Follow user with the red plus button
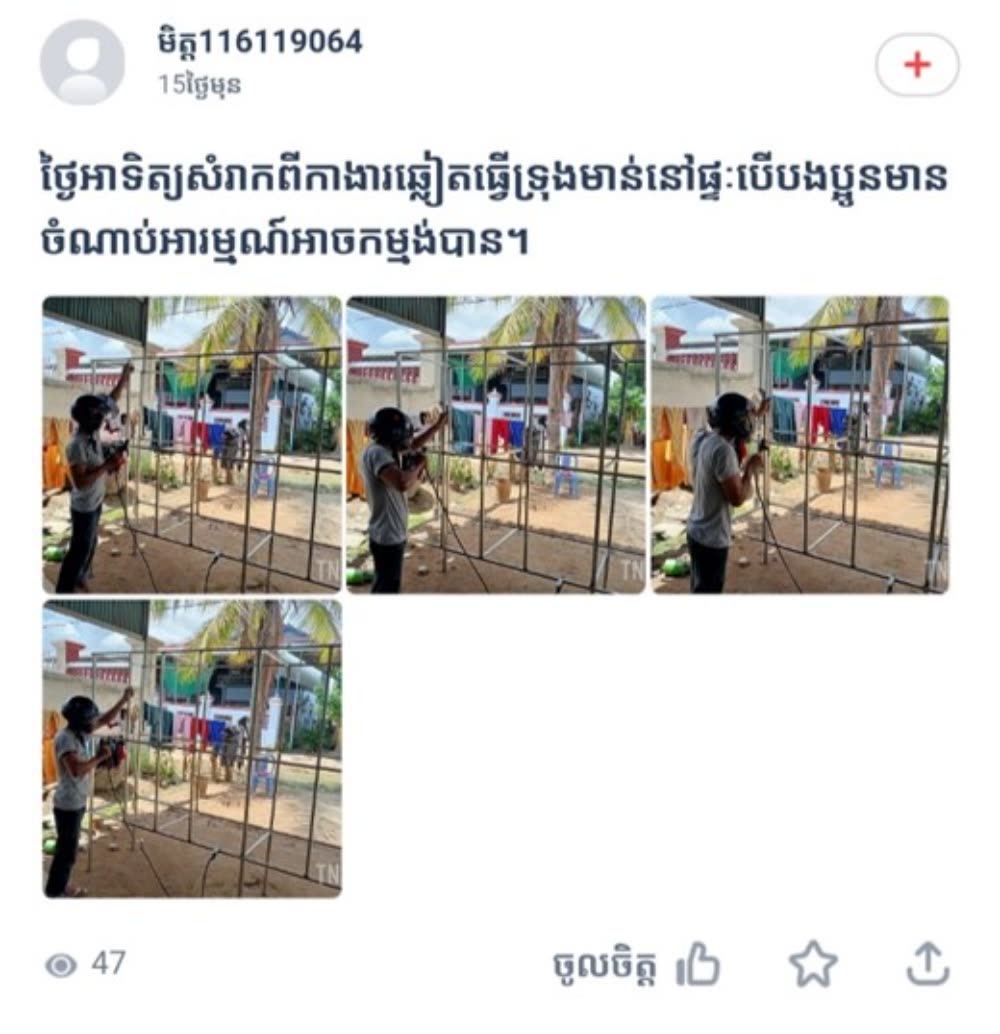Screen dimensions: 1000x1034 point(916,66)
